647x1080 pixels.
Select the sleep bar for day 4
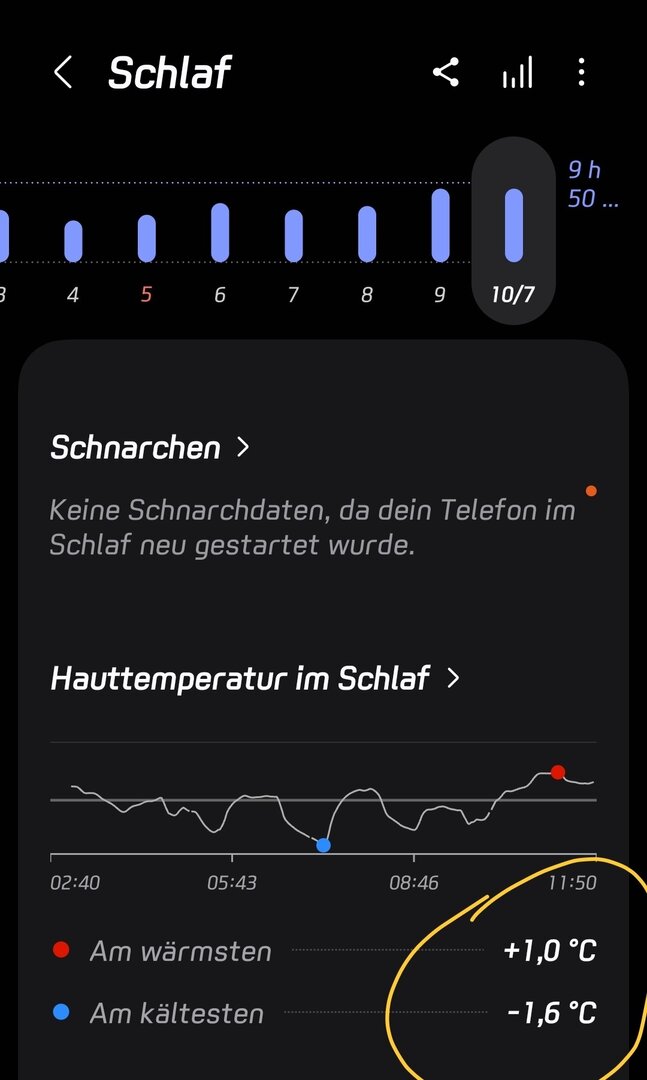[x=73, y=240]
